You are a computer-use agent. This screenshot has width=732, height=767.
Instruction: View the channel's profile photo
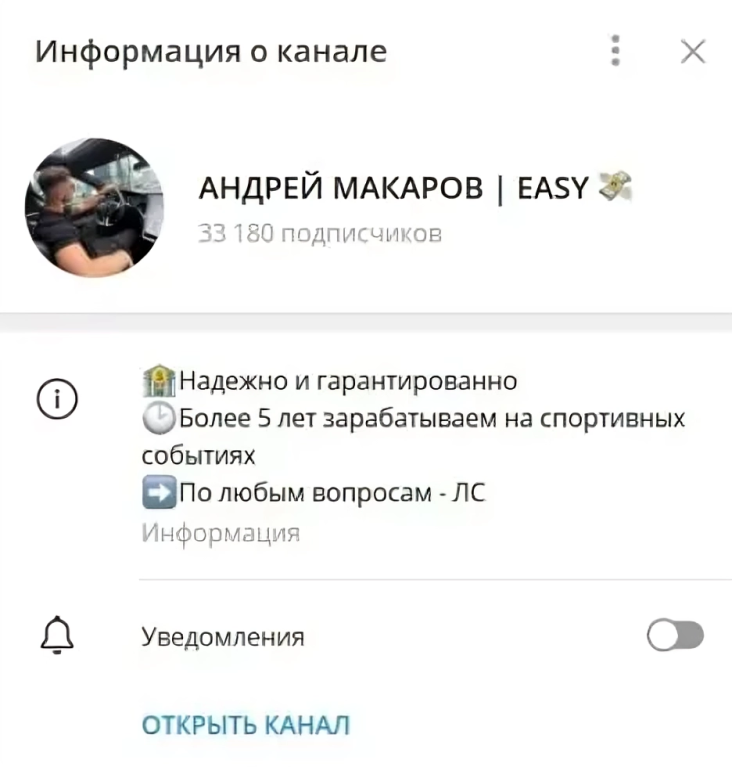[94, 208]
